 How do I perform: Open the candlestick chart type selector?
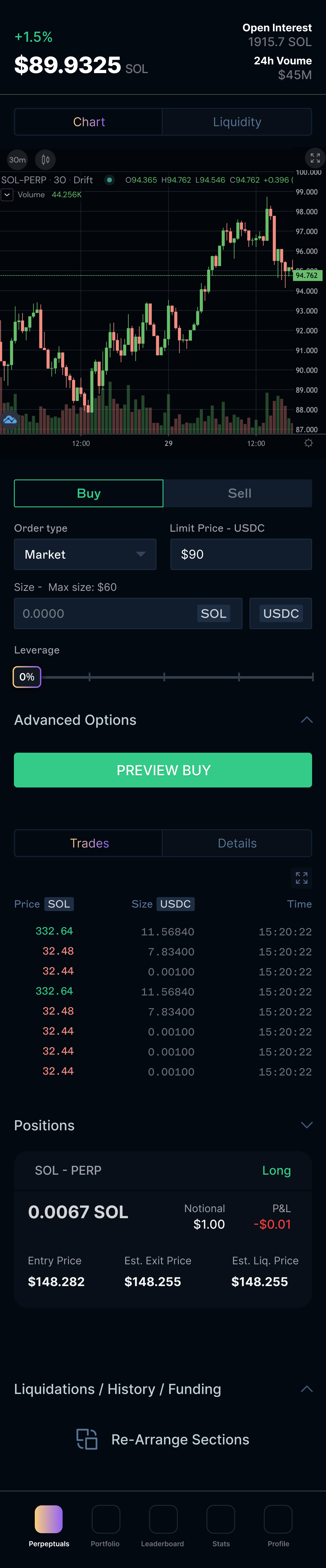coord(45,160)
